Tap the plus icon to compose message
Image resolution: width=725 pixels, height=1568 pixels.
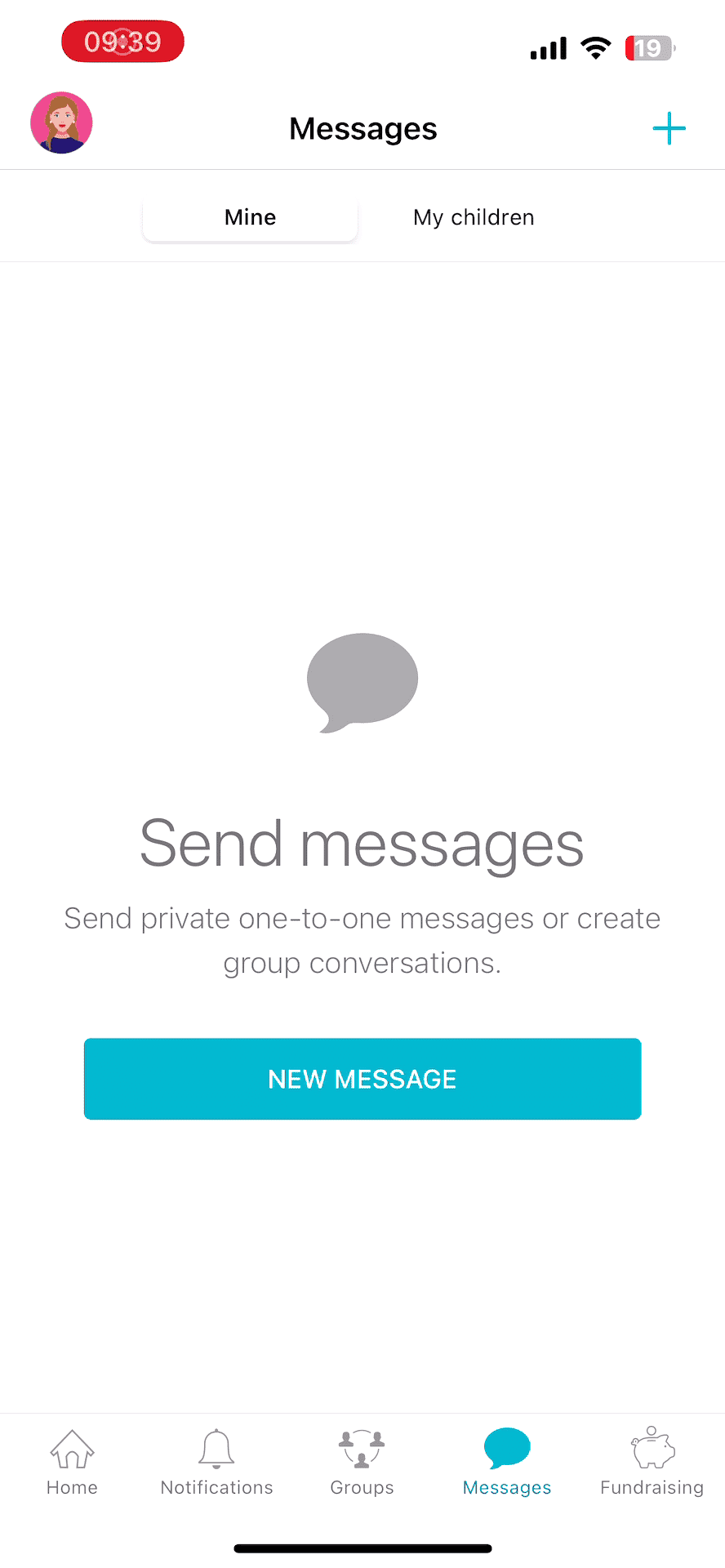click(669, 128)
